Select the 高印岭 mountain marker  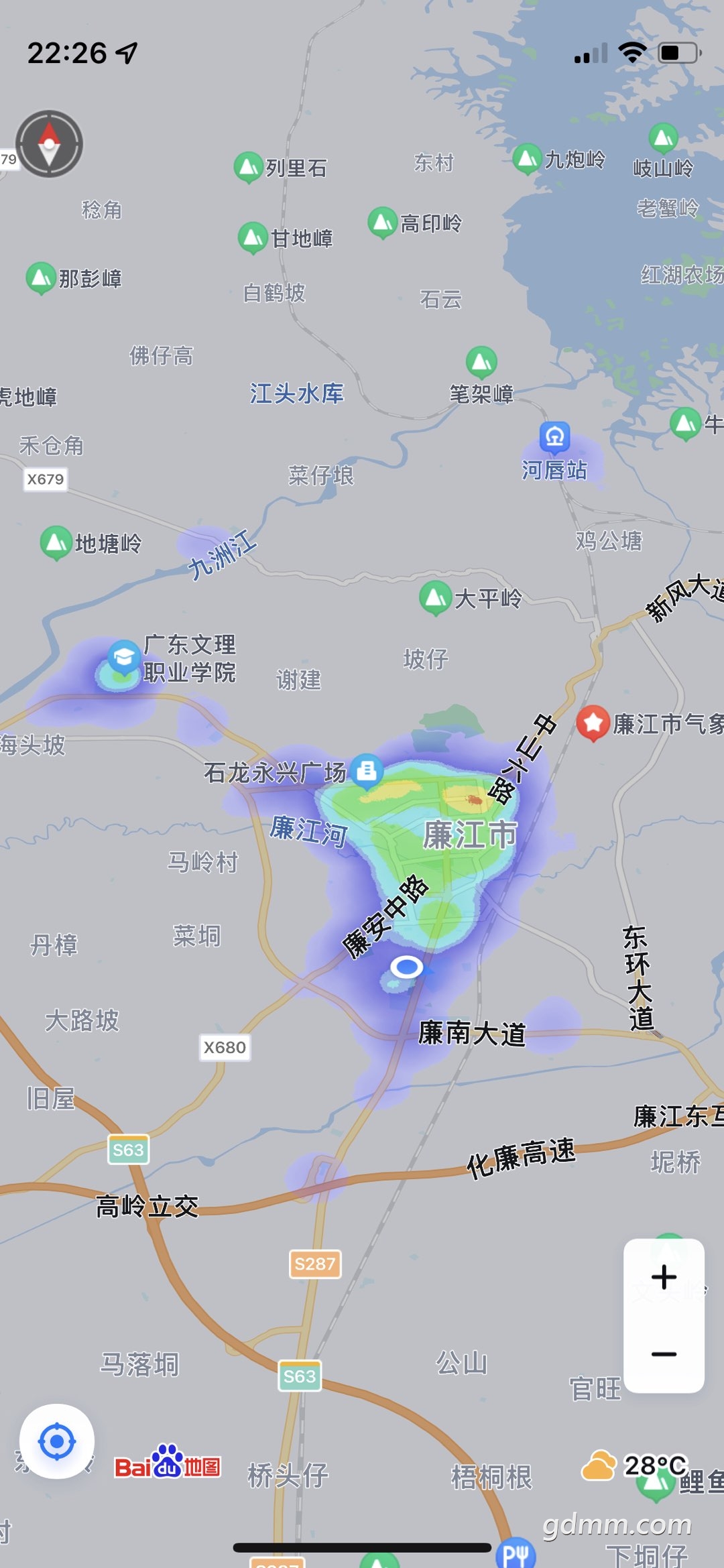[383, 223]
